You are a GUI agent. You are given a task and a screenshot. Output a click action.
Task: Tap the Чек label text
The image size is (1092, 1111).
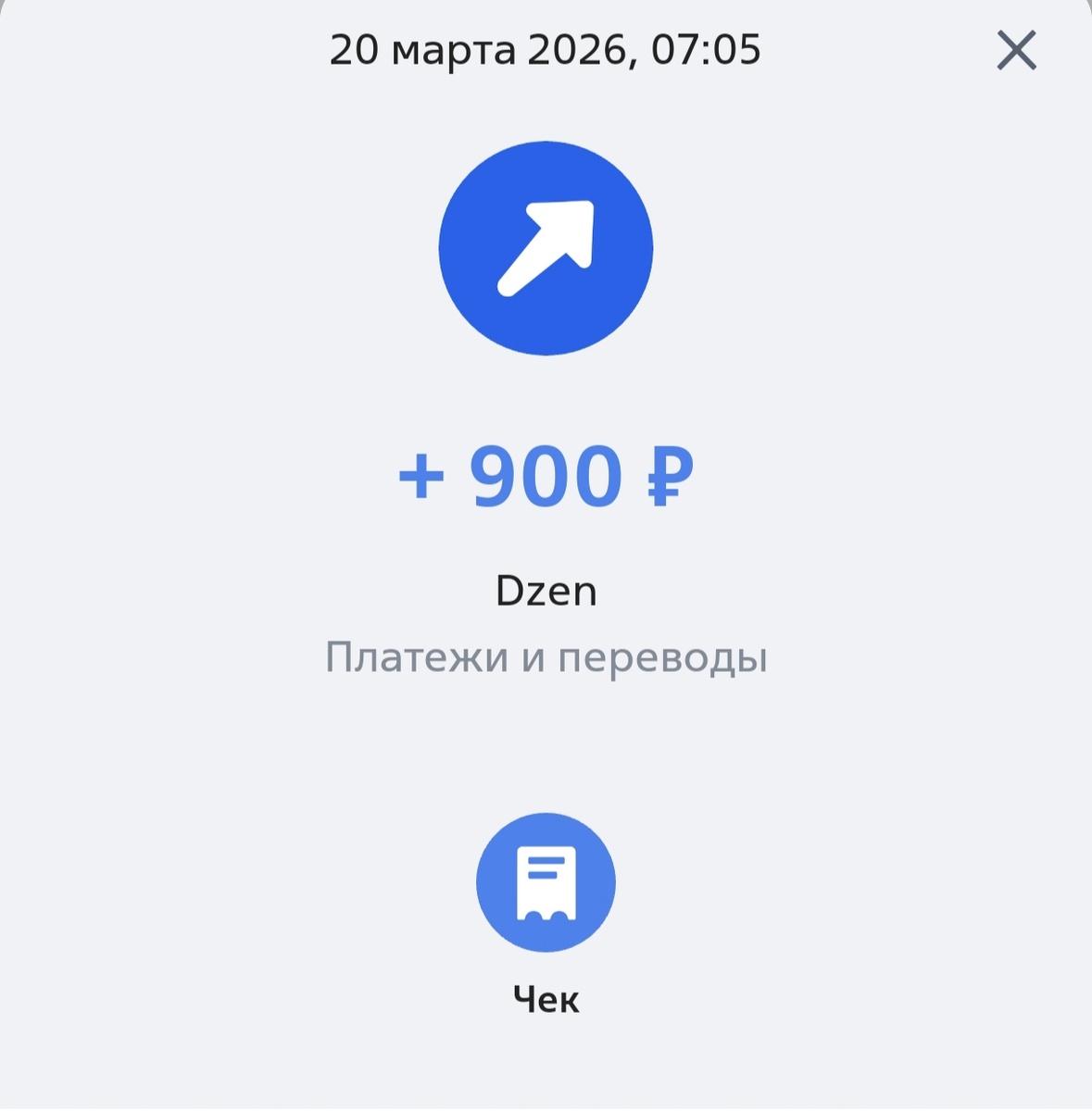pos(546,999)
